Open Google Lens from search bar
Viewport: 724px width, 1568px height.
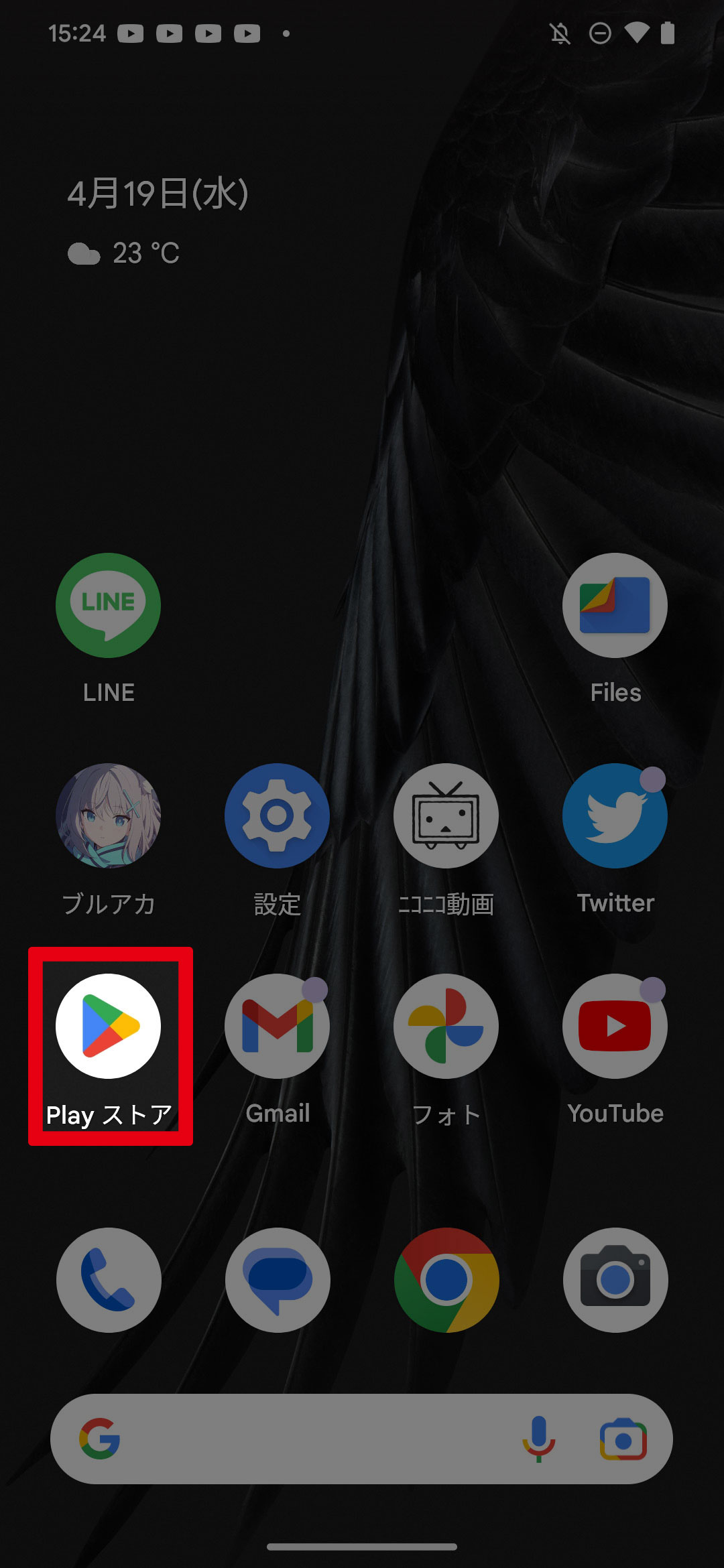point(623,1439)
